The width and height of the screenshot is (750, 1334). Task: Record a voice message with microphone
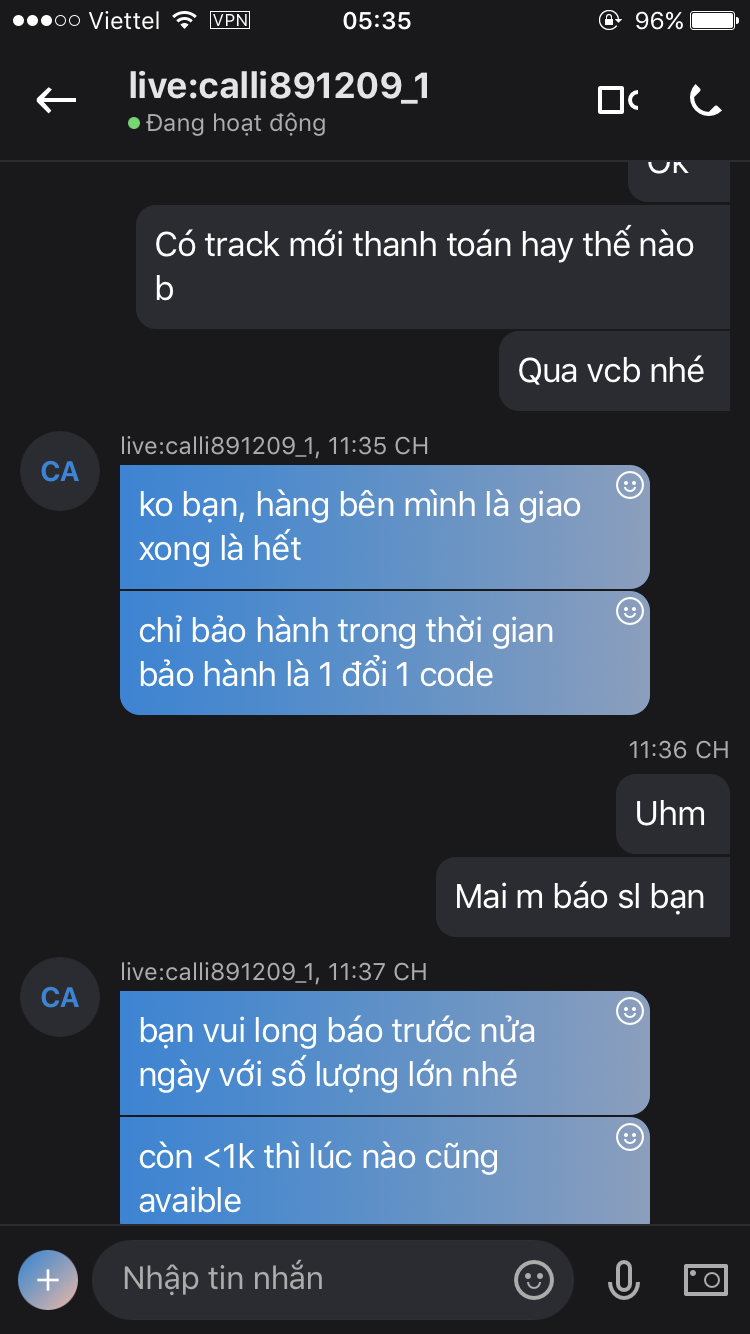pos(623,1279)
